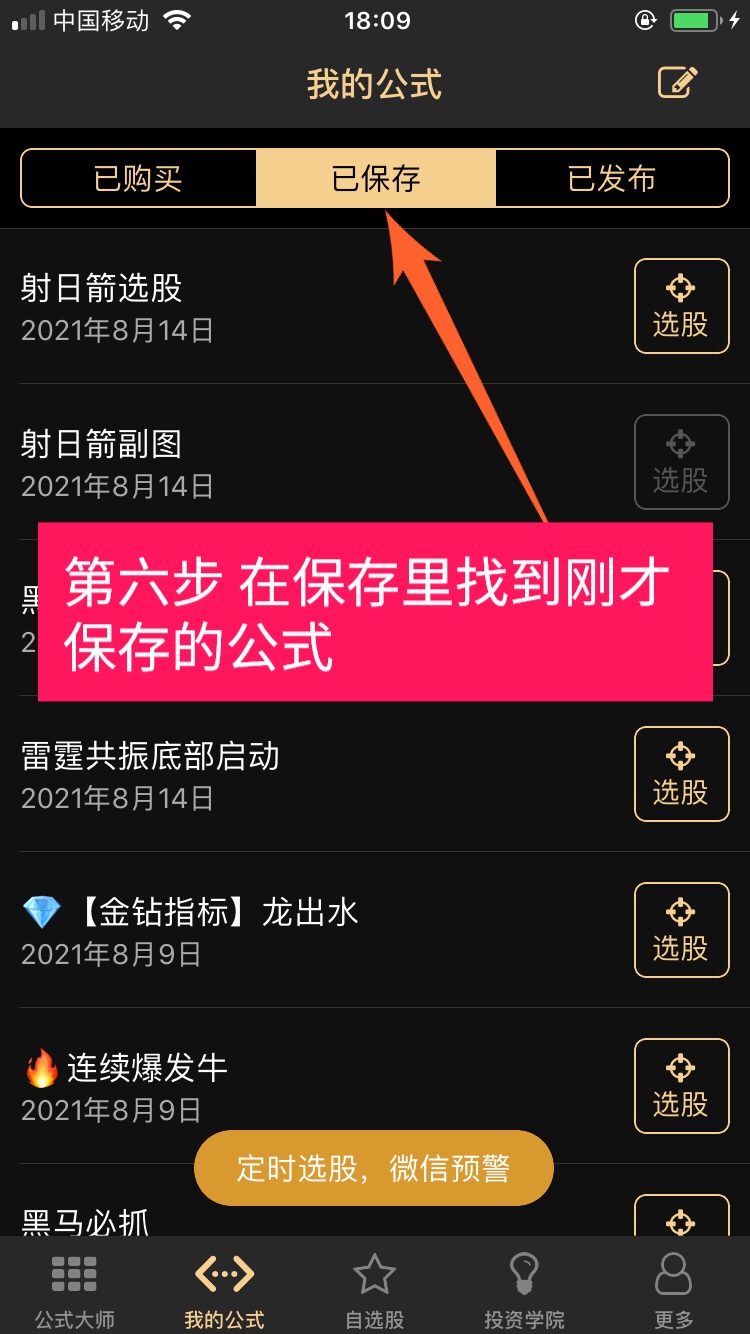Open the 雷霆共振底部启动 formula
The width and height of the screenshot is (750, 1334).
point(150,756)
